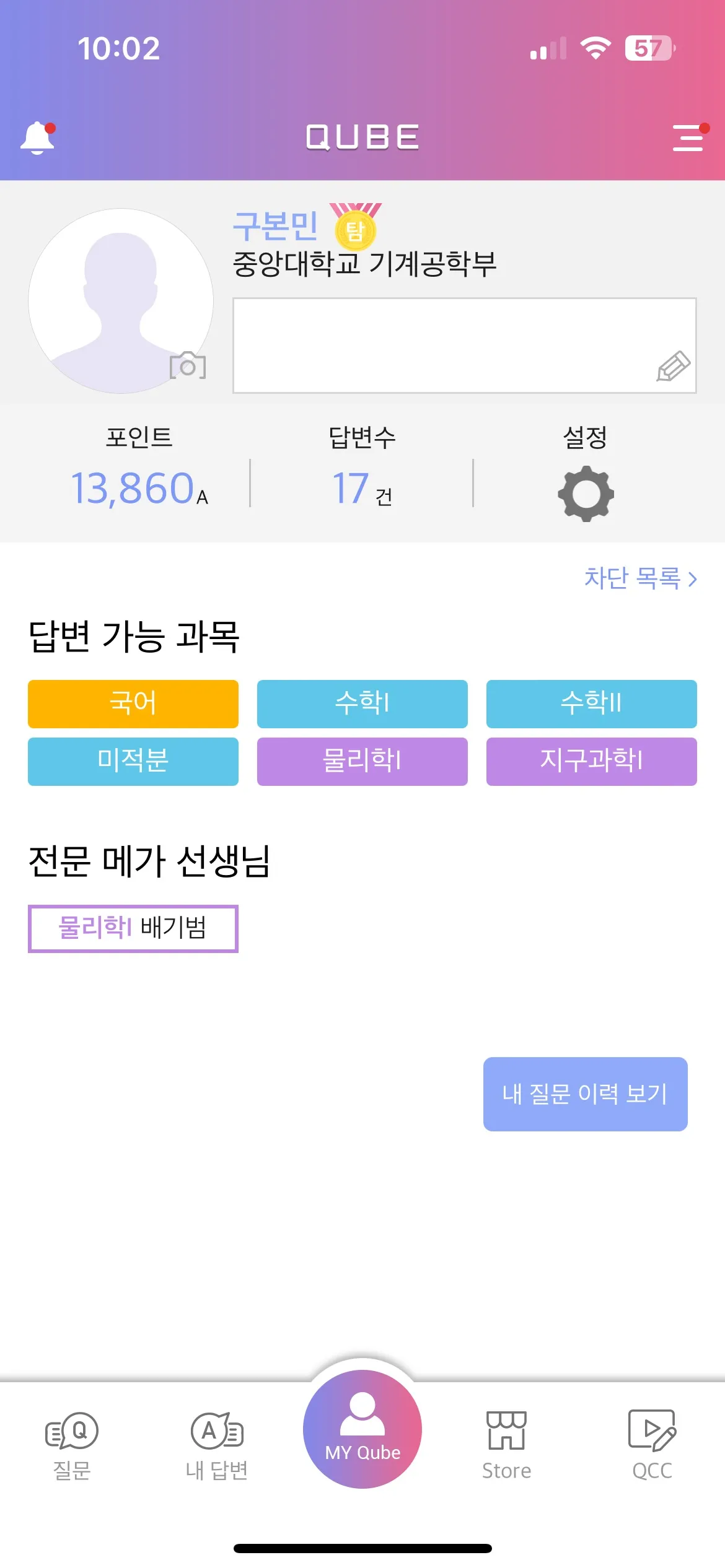This screenshot has width=725, height=1568.
Task: Open the notification bell with red badge
Action: (38, 136)
